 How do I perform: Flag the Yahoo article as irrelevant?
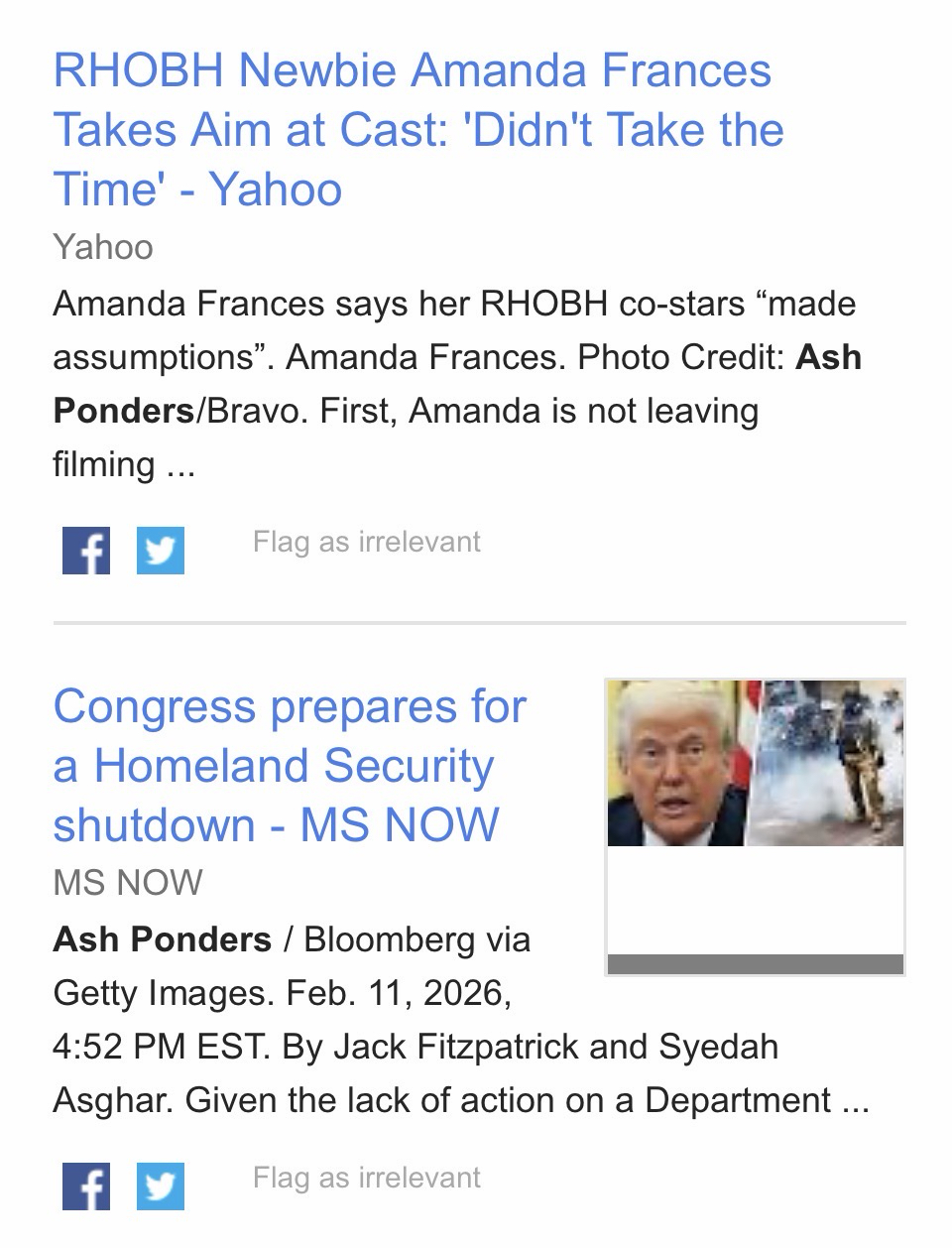[x=366, y=542]
